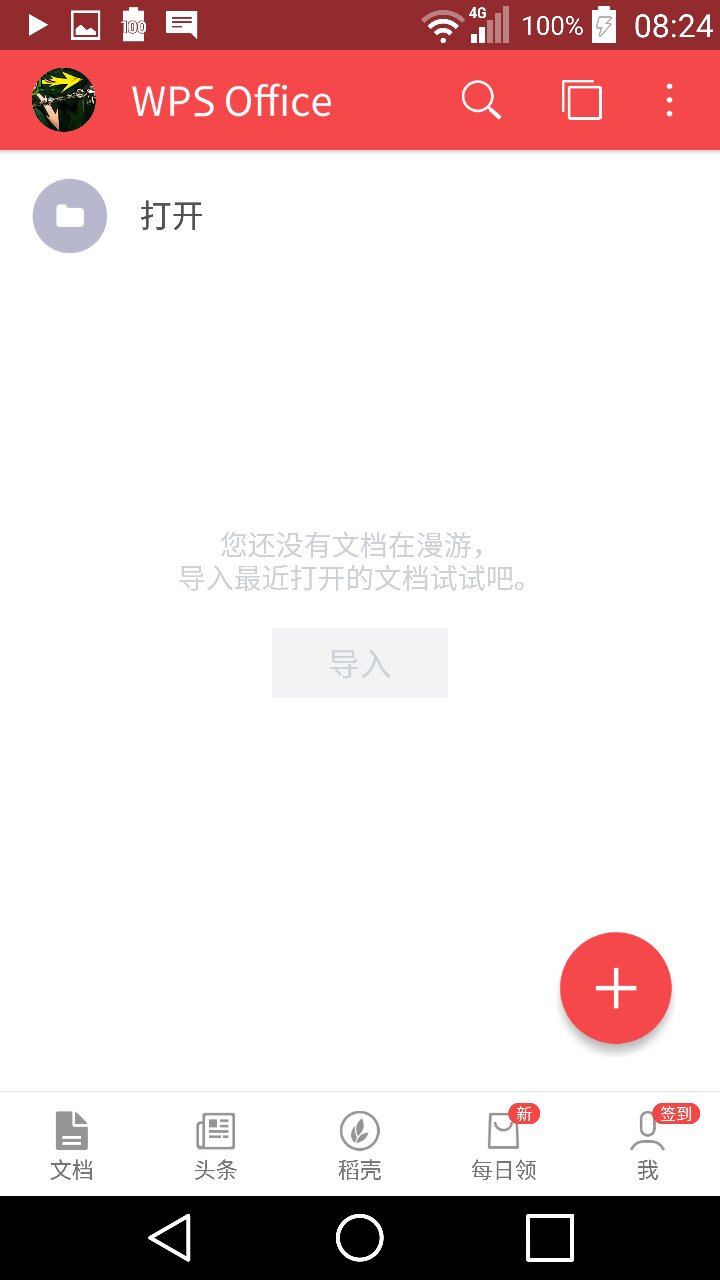Create a new document with the plus button
The width and height of the screenshot is (720, 1280).
pos(616,988)
